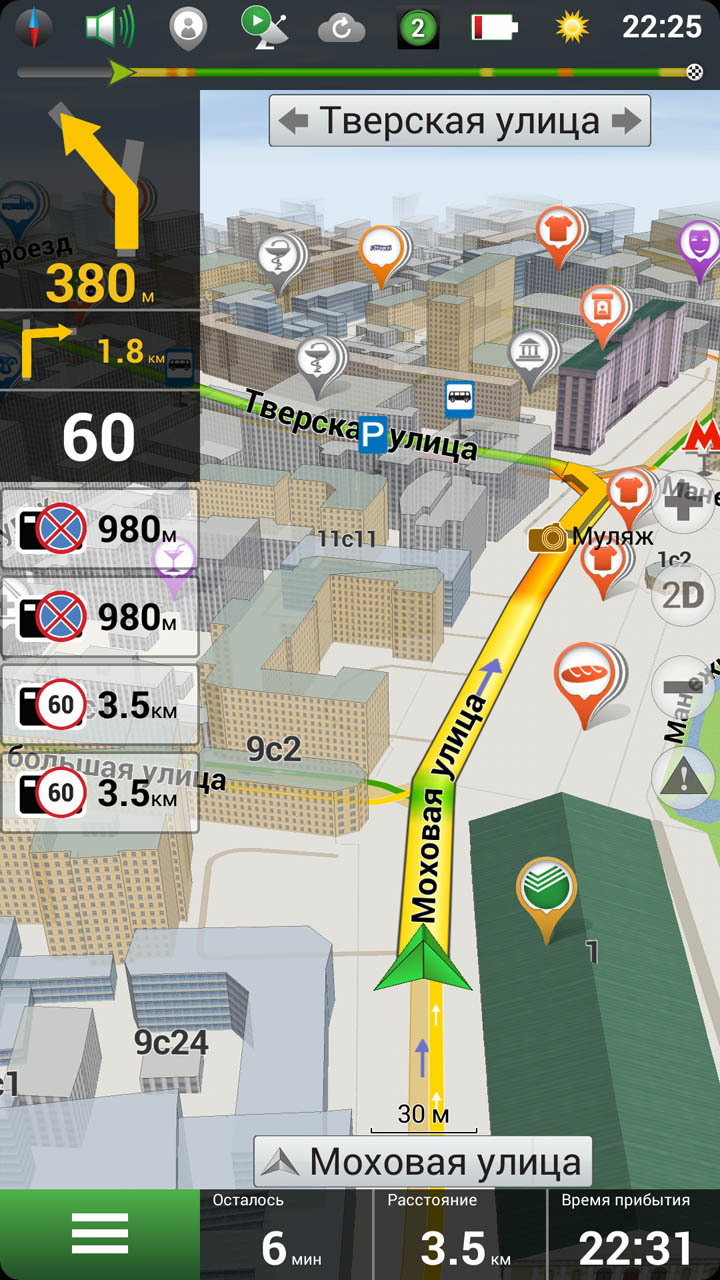Zoom in on the map
Viewport: 720px width, 1280px height.
[683, 503]
